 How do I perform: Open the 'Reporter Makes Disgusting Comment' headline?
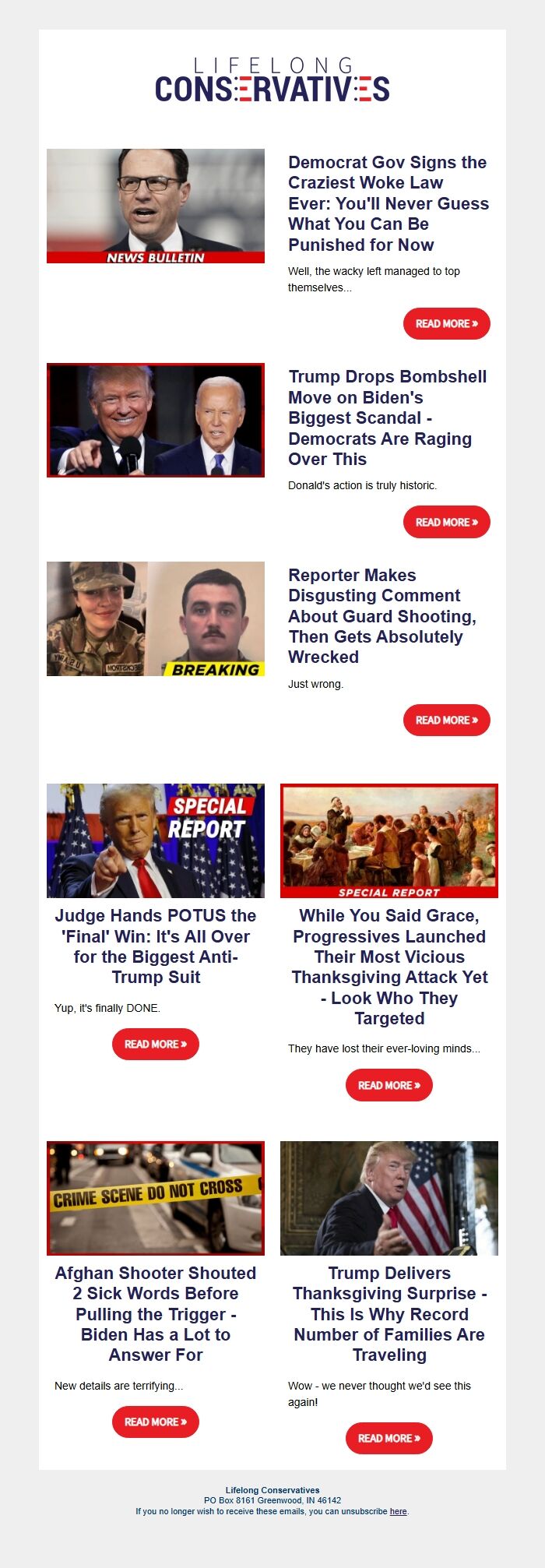[381, 615]
